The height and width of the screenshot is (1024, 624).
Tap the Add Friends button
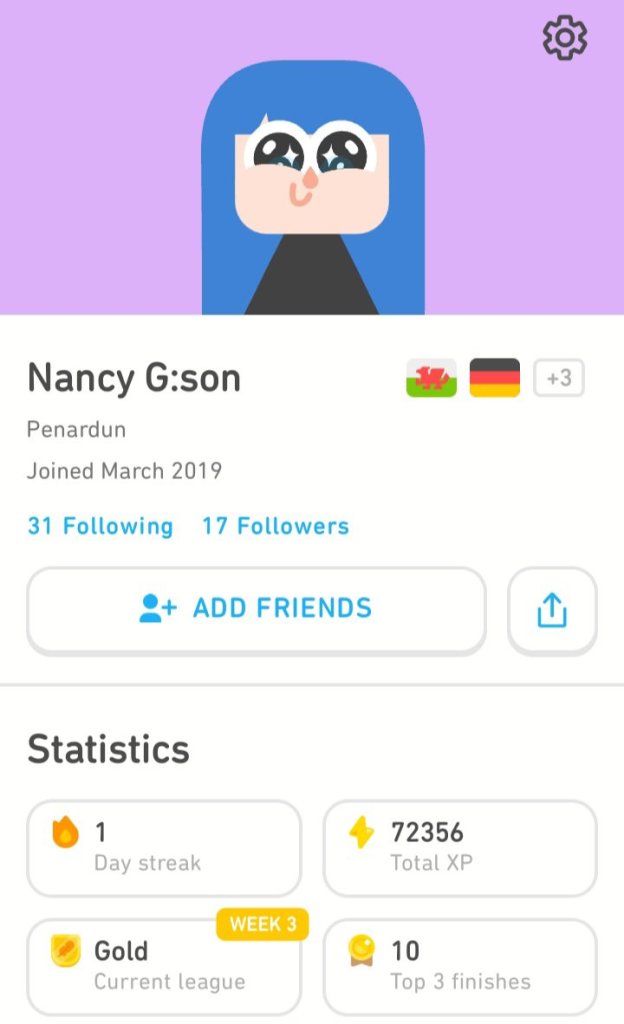click(256, 609)
